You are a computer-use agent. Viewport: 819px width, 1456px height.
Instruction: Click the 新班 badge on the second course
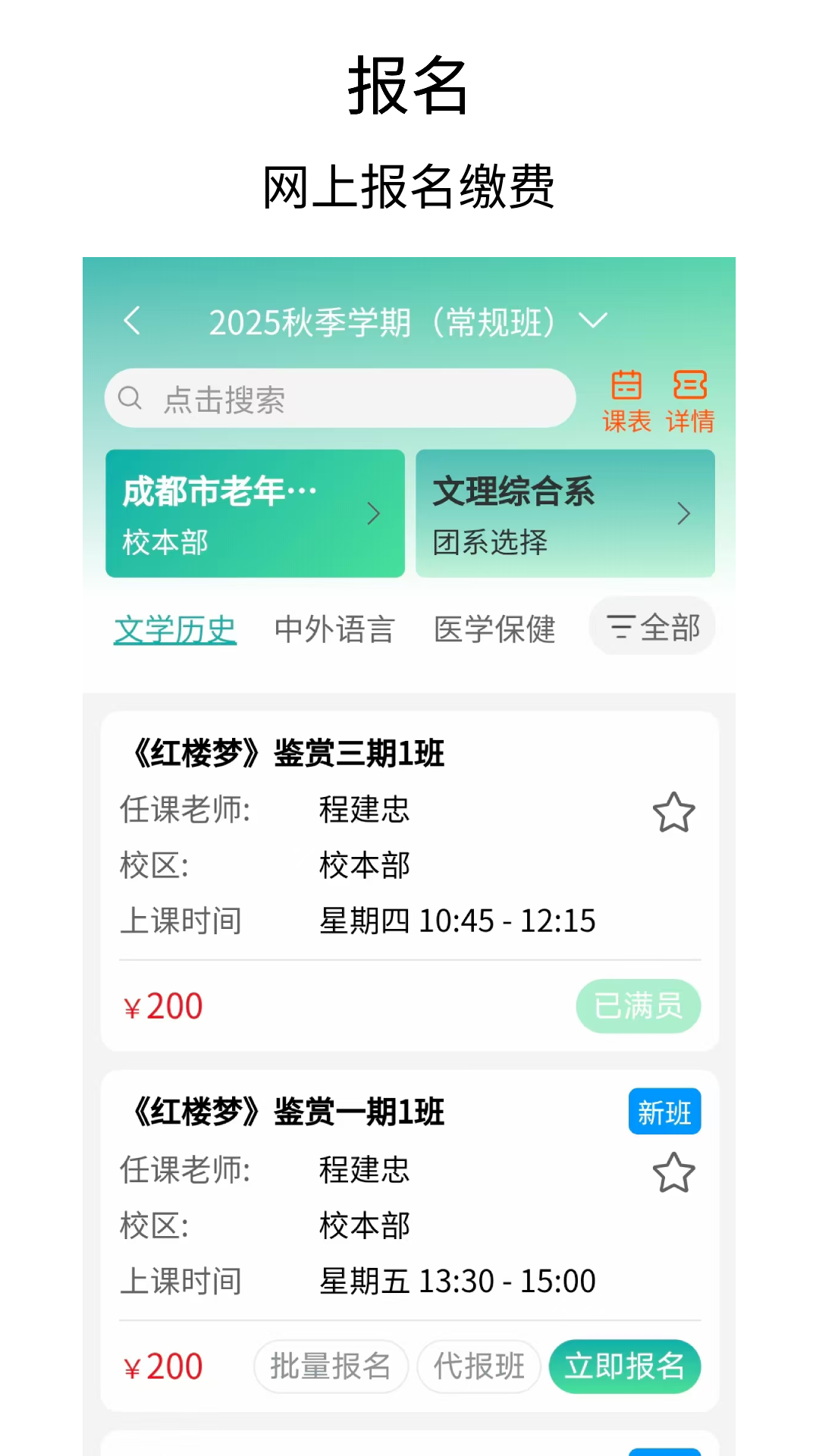tap(665, 1112)
